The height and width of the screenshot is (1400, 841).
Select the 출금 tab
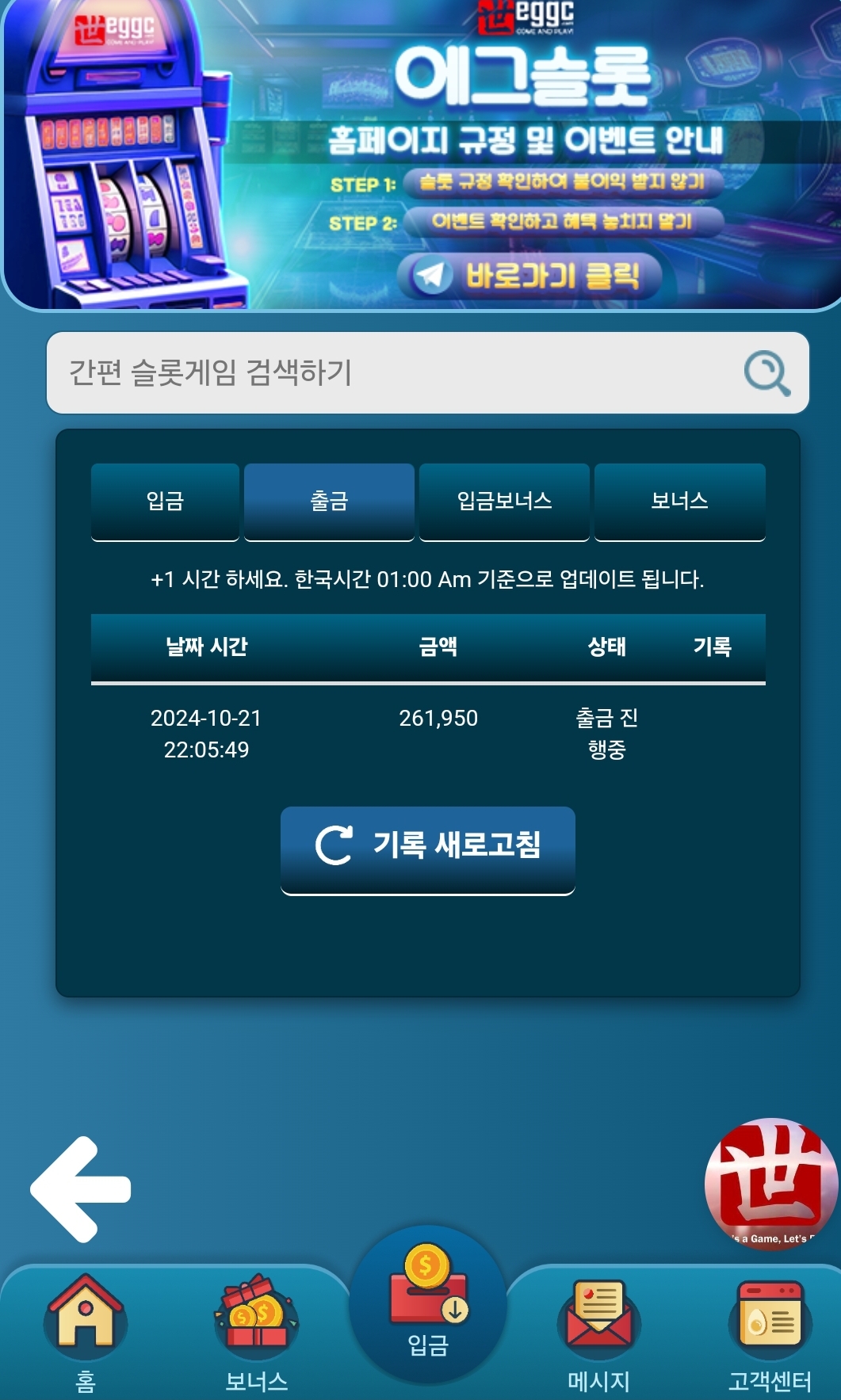tap(329, 501)
